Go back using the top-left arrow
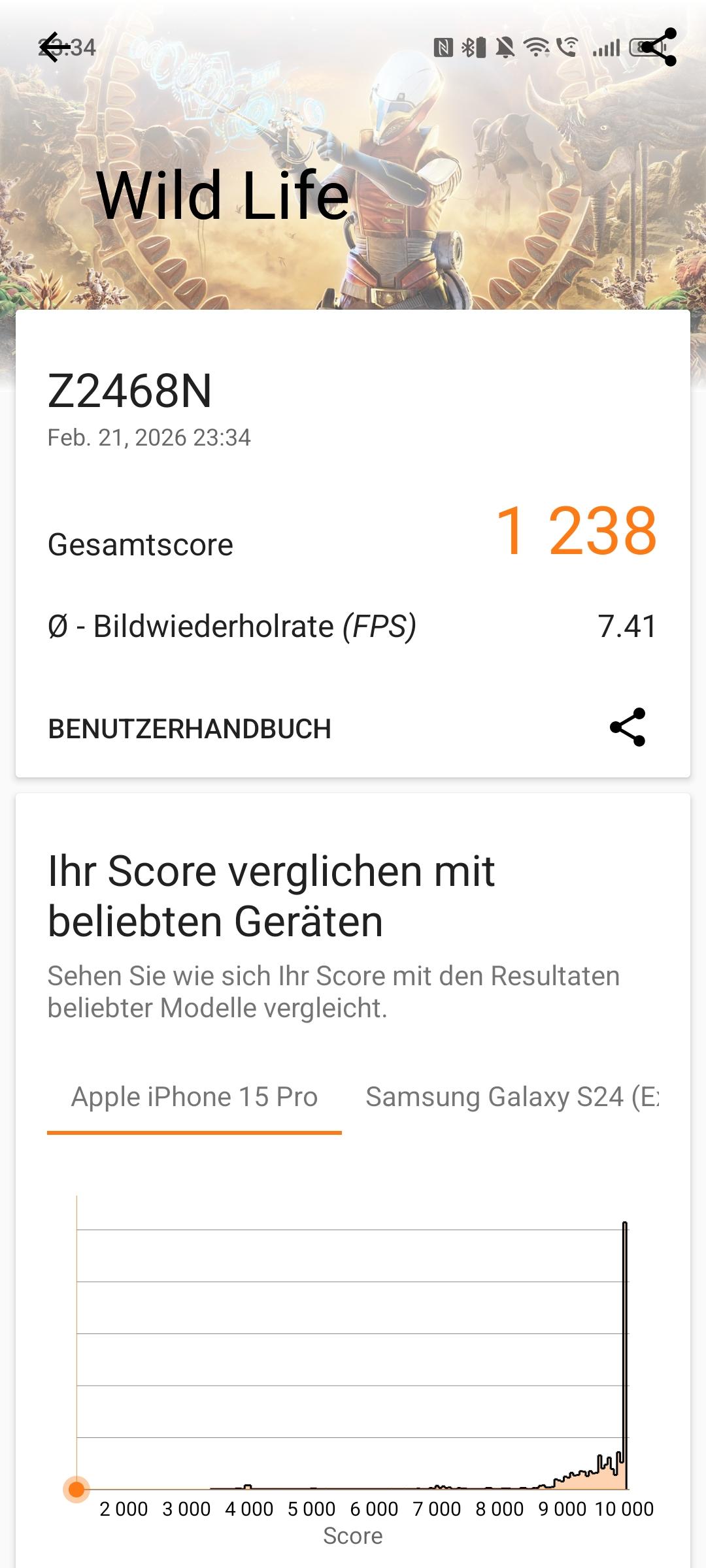 tap(55, 47)
